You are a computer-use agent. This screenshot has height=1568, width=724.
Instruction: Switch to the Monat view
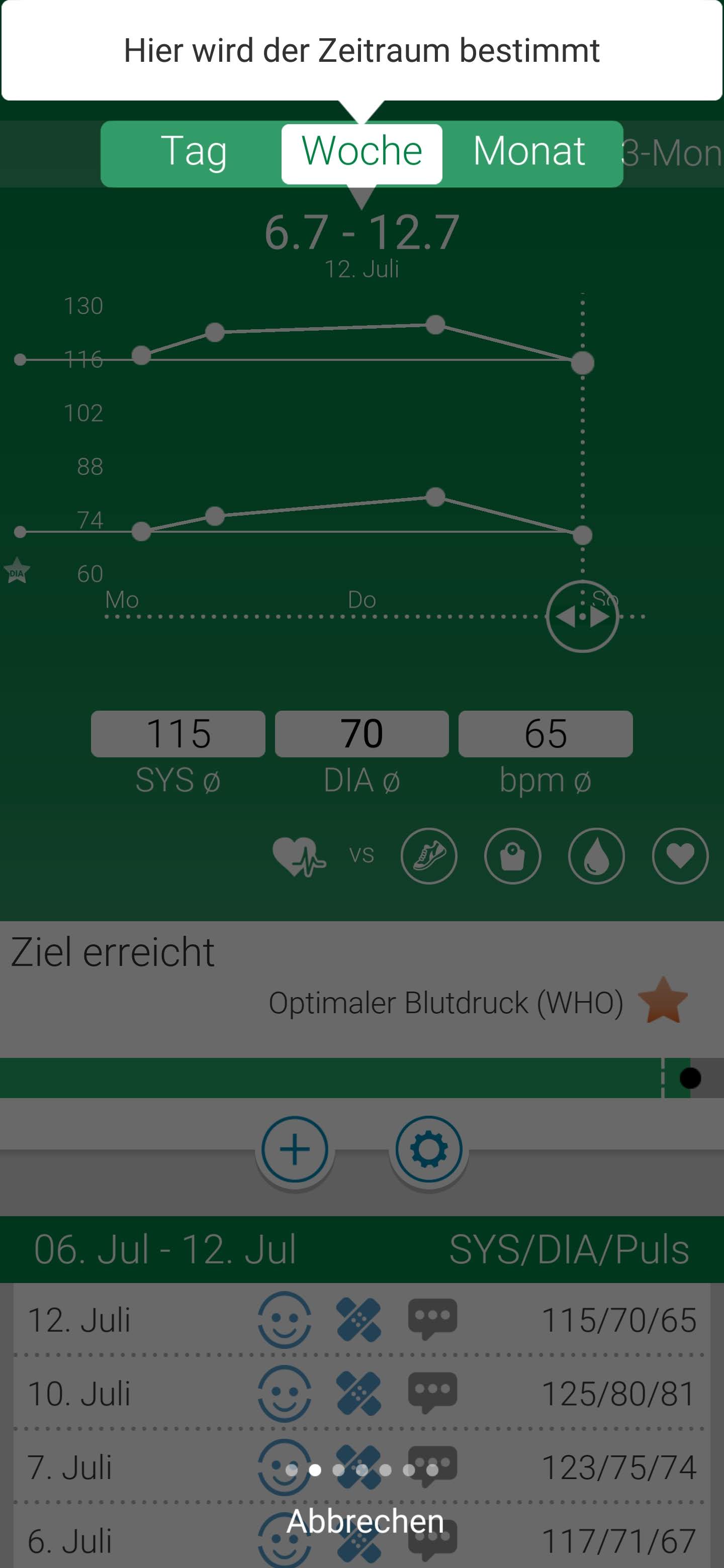[x=529, y=152]
